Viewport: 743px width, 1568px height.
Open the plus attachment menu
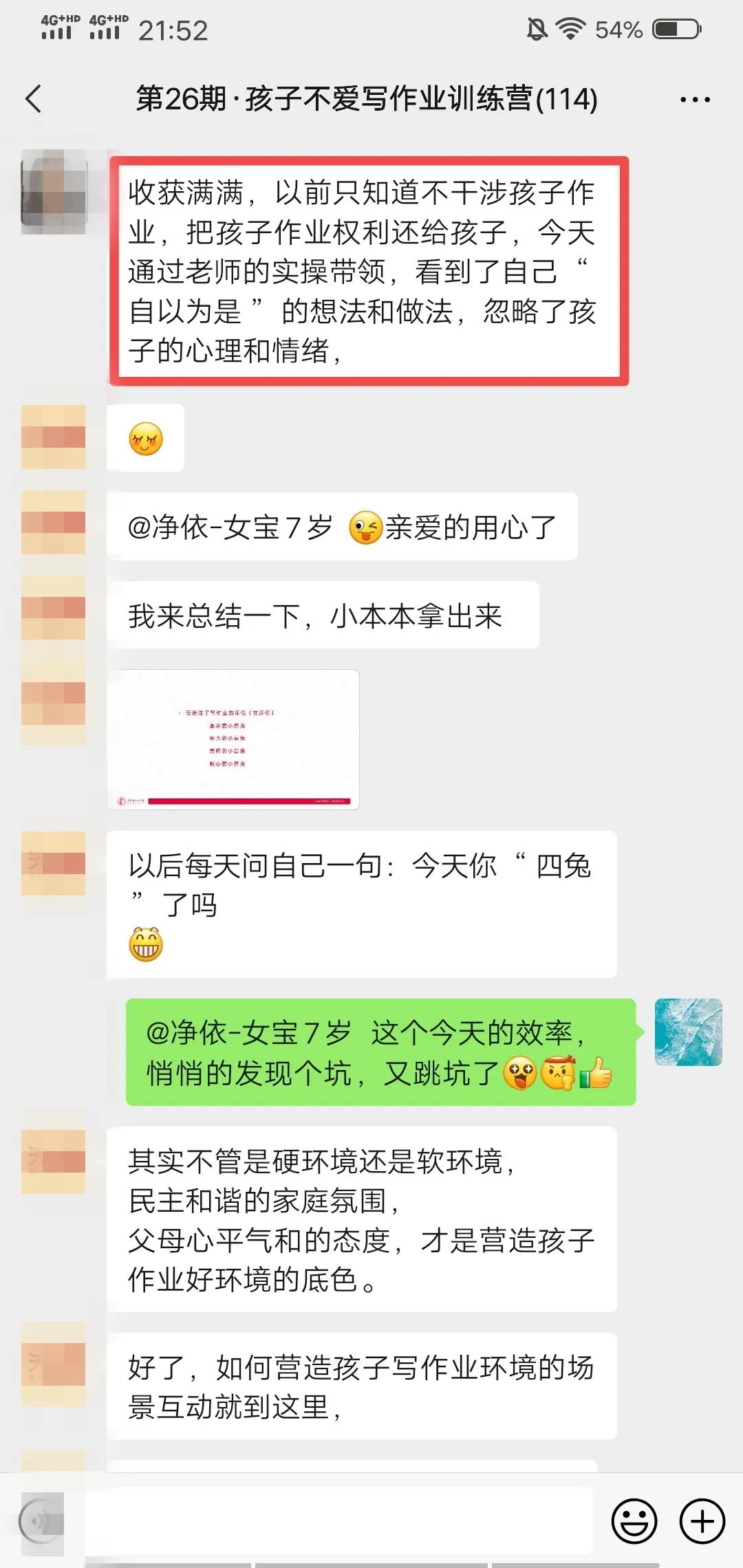[702, 1521]
